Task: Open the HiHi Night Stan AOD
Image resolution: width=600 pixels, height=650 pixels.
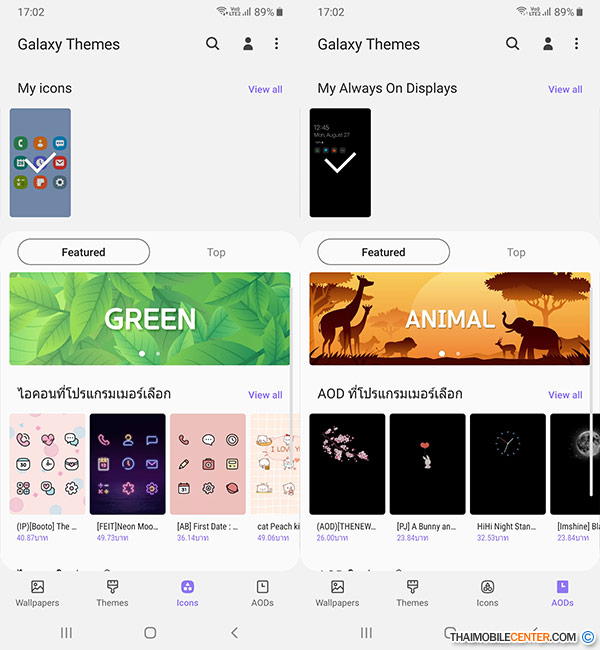Action: point(507,464)
